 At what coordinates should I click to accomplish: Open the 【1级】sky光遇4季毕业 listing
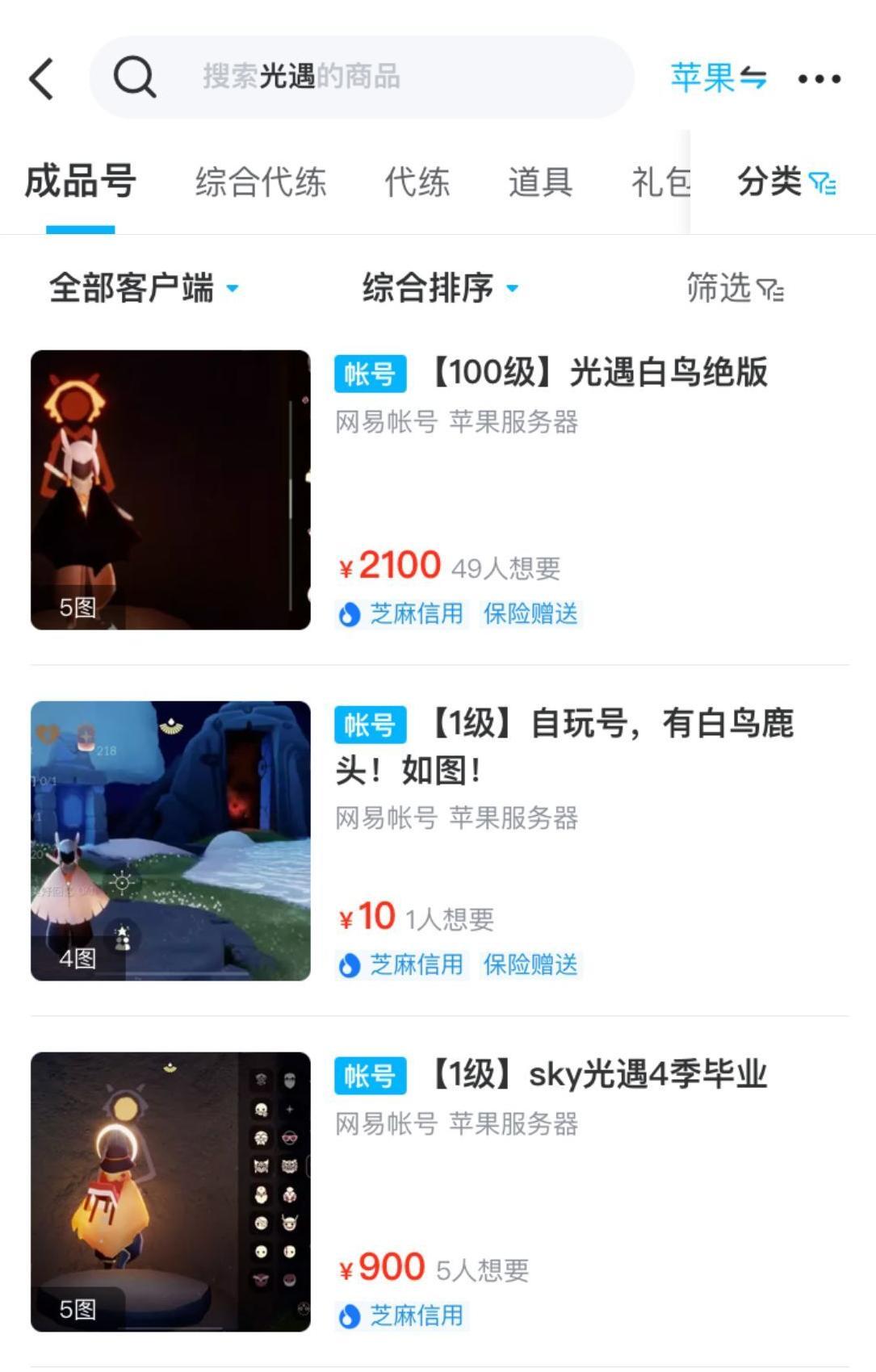(597, 1075)
